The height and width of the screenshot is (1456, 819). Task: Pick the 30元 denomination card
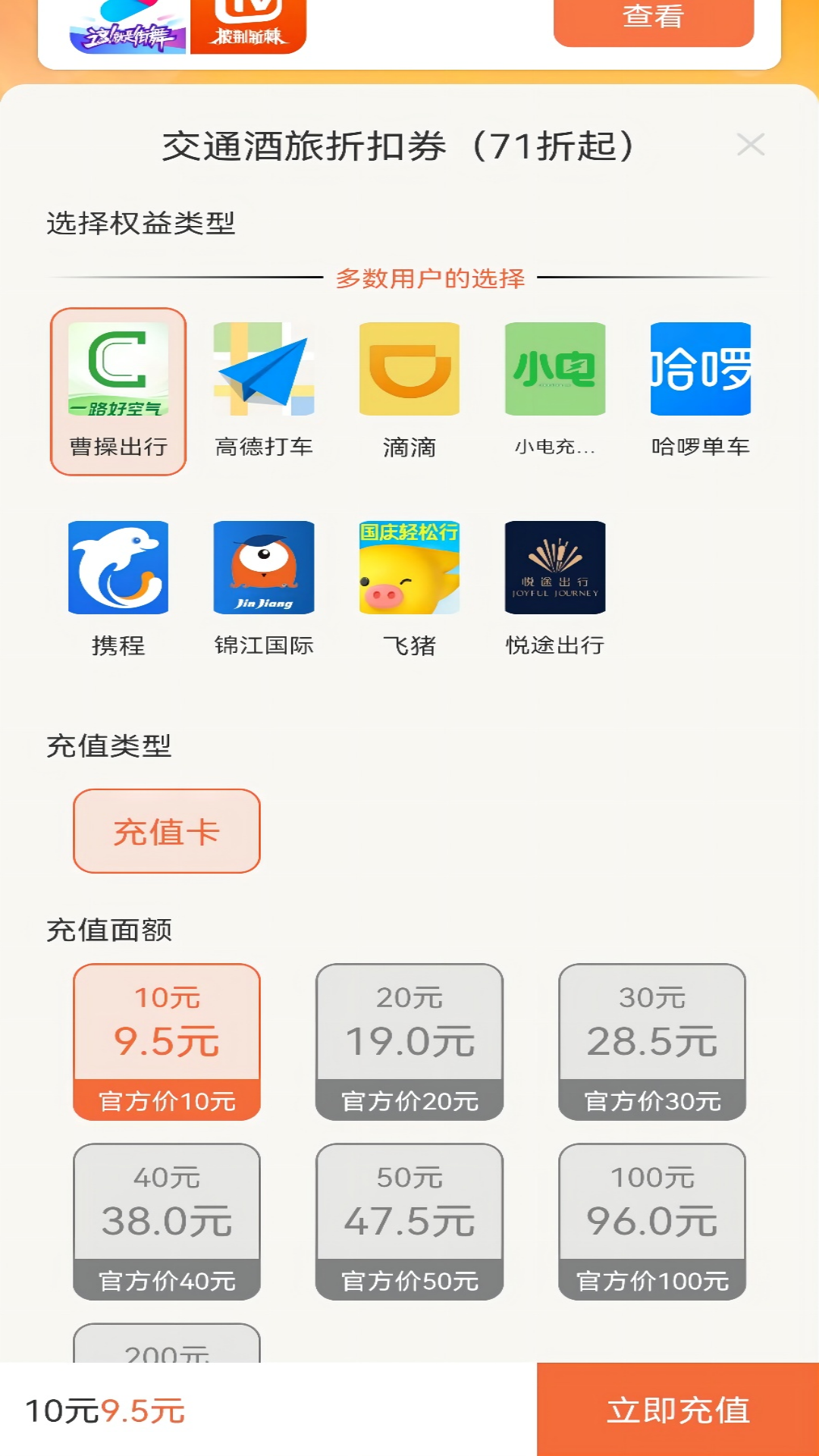650,1039
